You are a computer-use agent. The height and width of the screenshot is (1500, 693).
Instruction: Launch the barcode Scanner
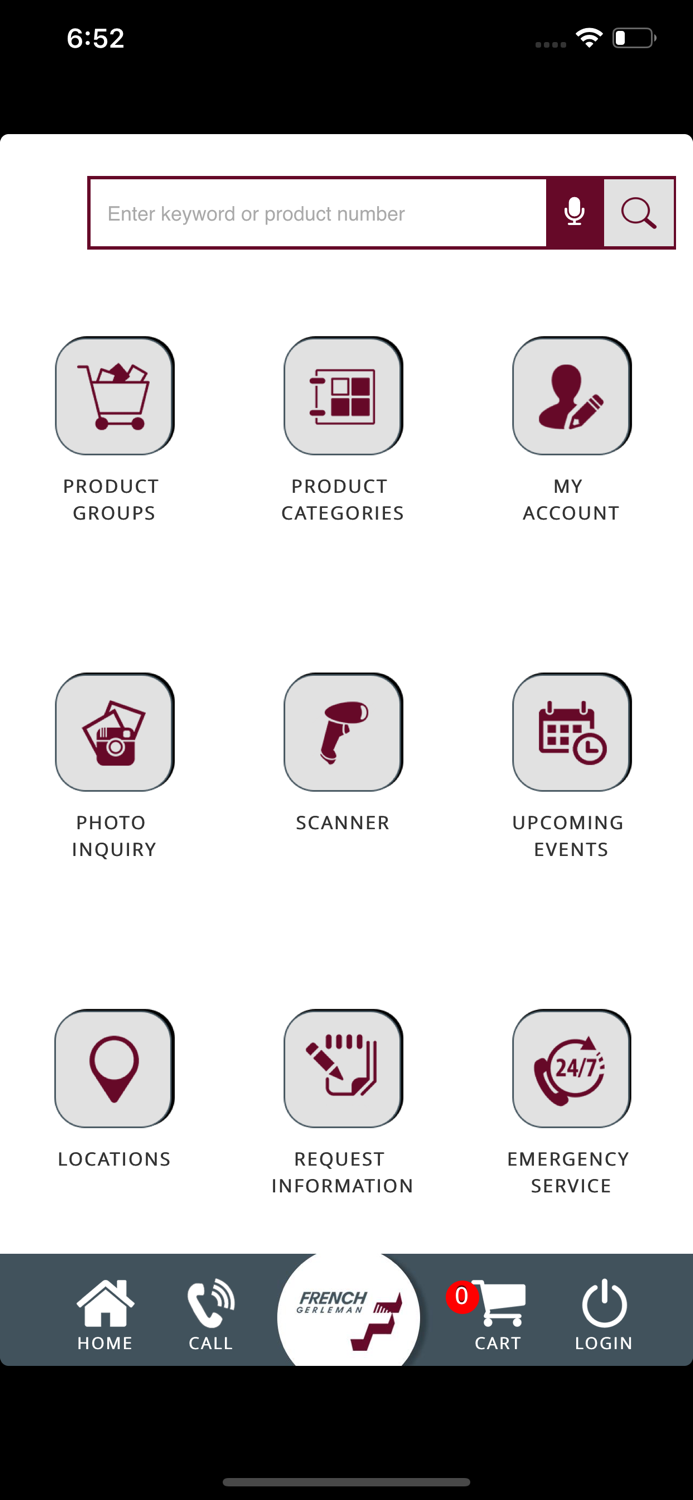pos(343,732)
